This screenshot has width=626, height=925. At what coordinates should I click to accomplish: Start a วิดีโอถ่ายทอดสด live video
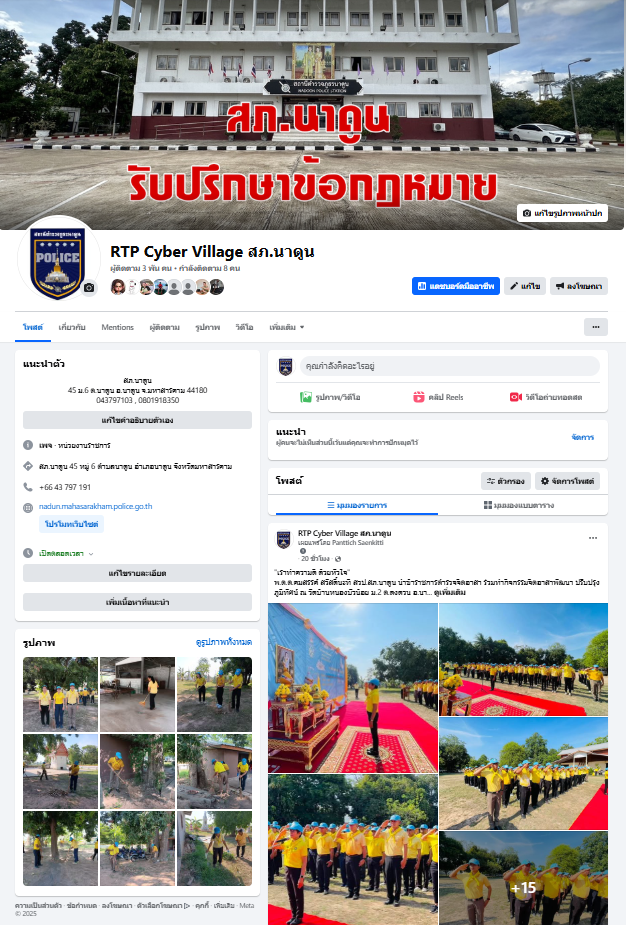(x=545, y=397)
